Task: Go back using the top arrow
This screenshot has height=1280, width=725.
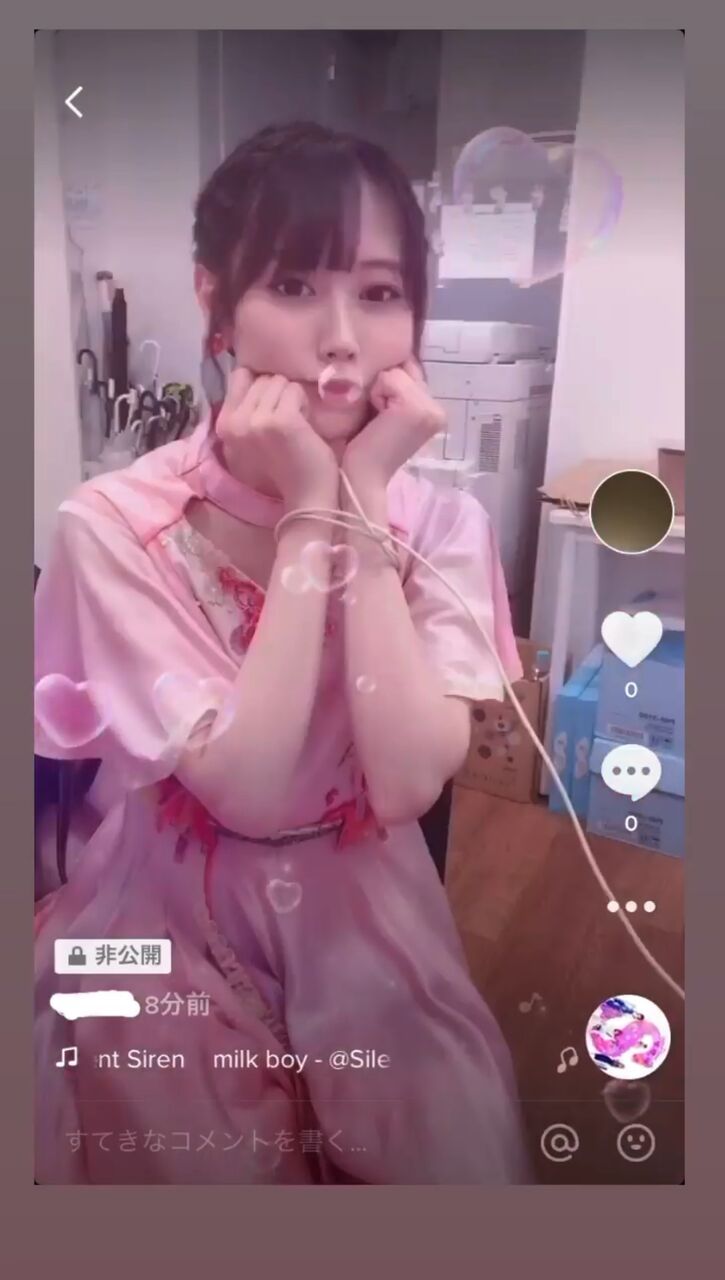Action: point(74,101)
